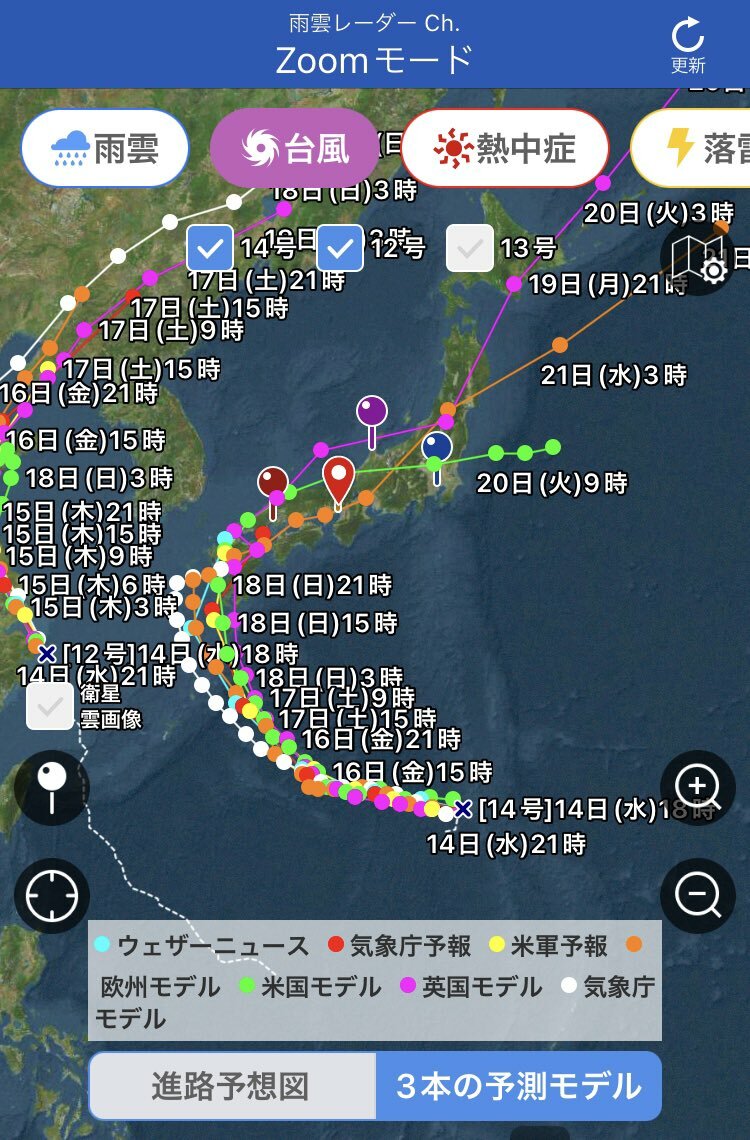Center map on current location

coord(52,895)
